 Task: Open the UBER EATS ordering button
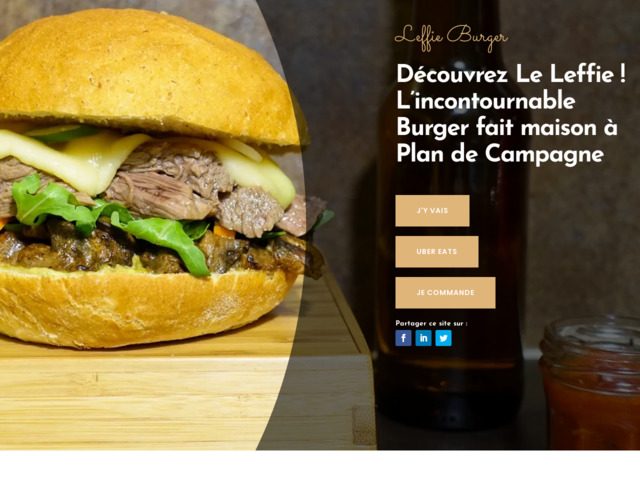pyautogui.click(x=437, y=252)
